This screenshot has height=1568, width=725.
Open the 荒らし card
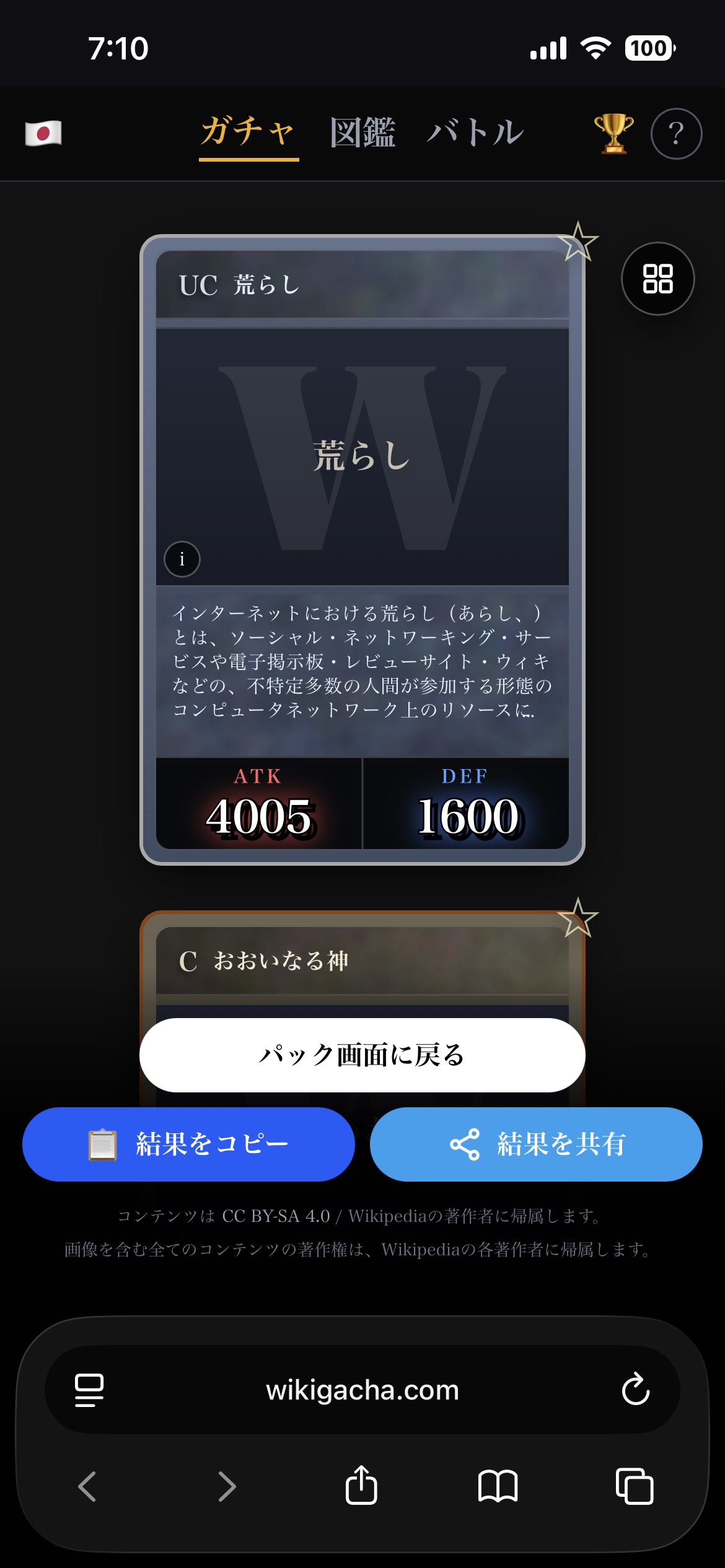(x=362, y=549)
